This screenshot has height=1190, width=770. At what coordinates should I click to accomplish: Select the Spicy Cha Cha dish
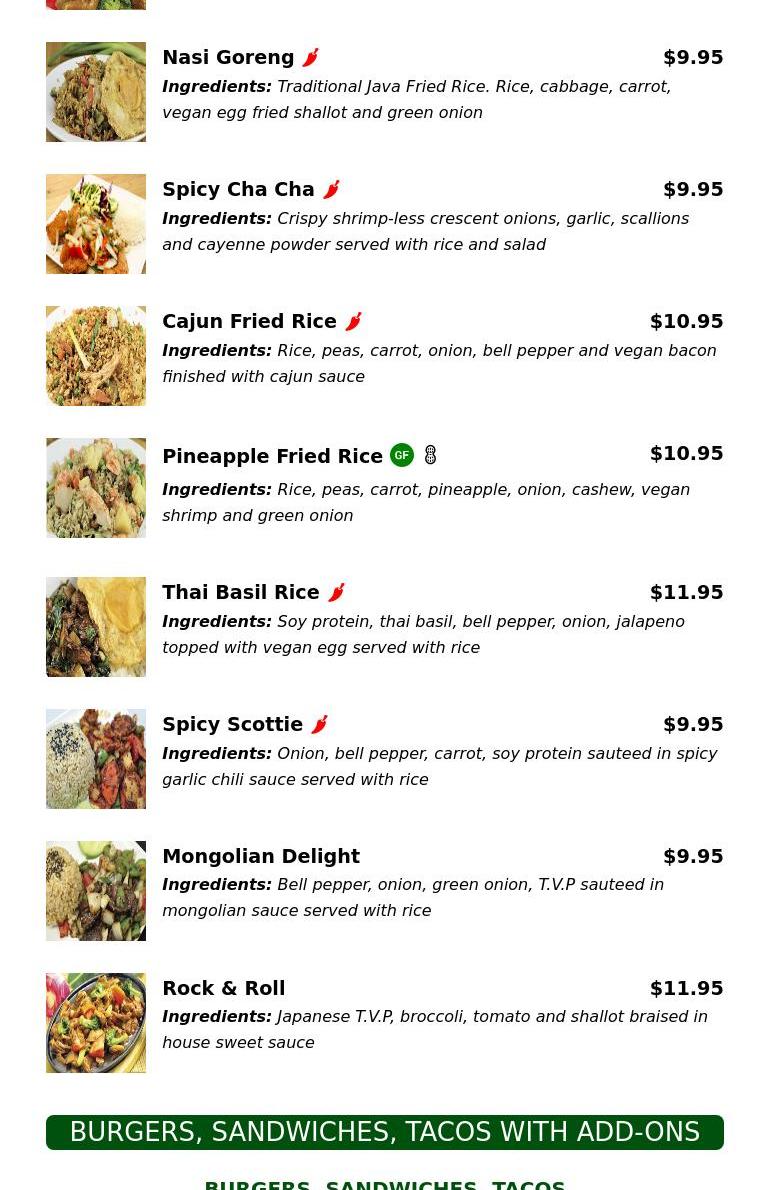238,190
